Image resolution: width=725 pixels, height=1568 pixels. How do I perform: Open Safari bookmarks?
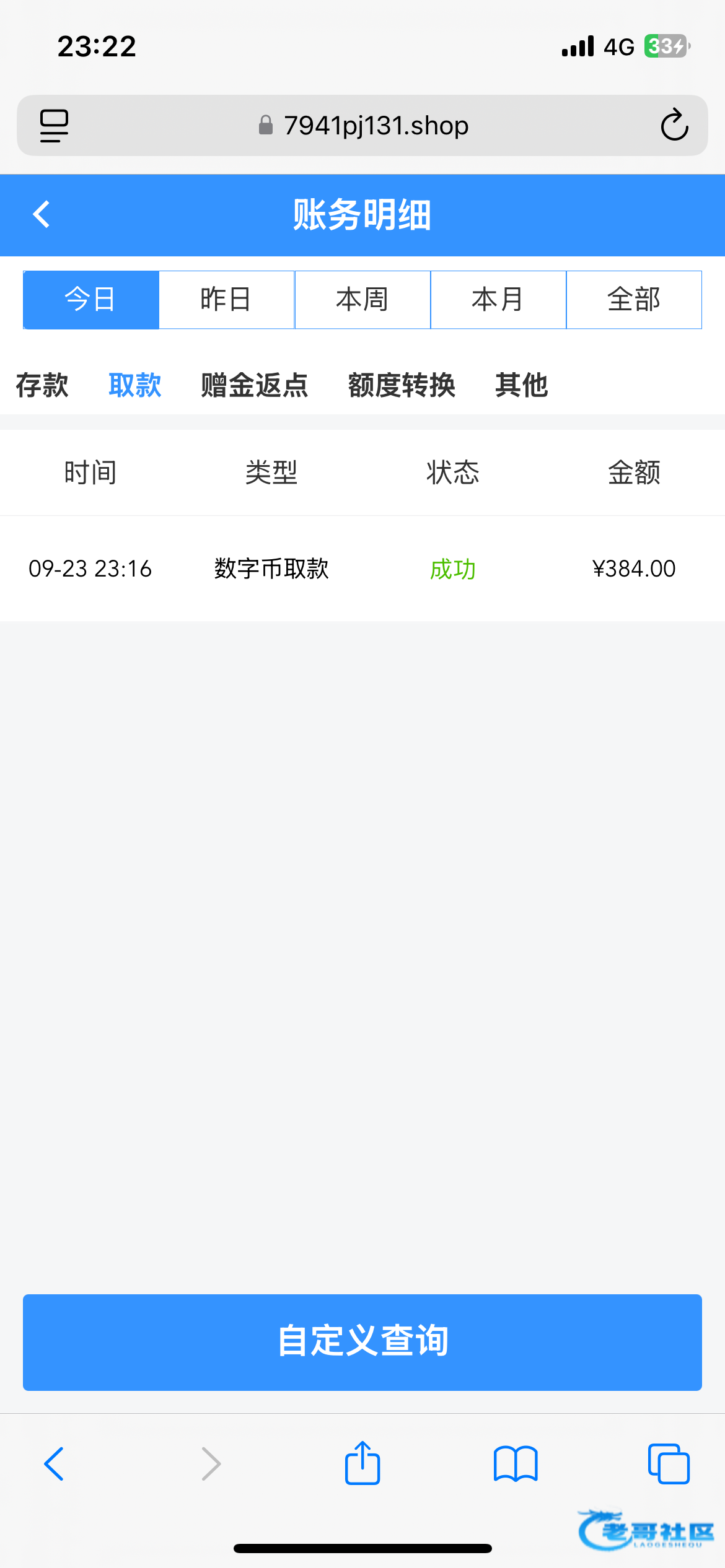[x=516, y=1463]
